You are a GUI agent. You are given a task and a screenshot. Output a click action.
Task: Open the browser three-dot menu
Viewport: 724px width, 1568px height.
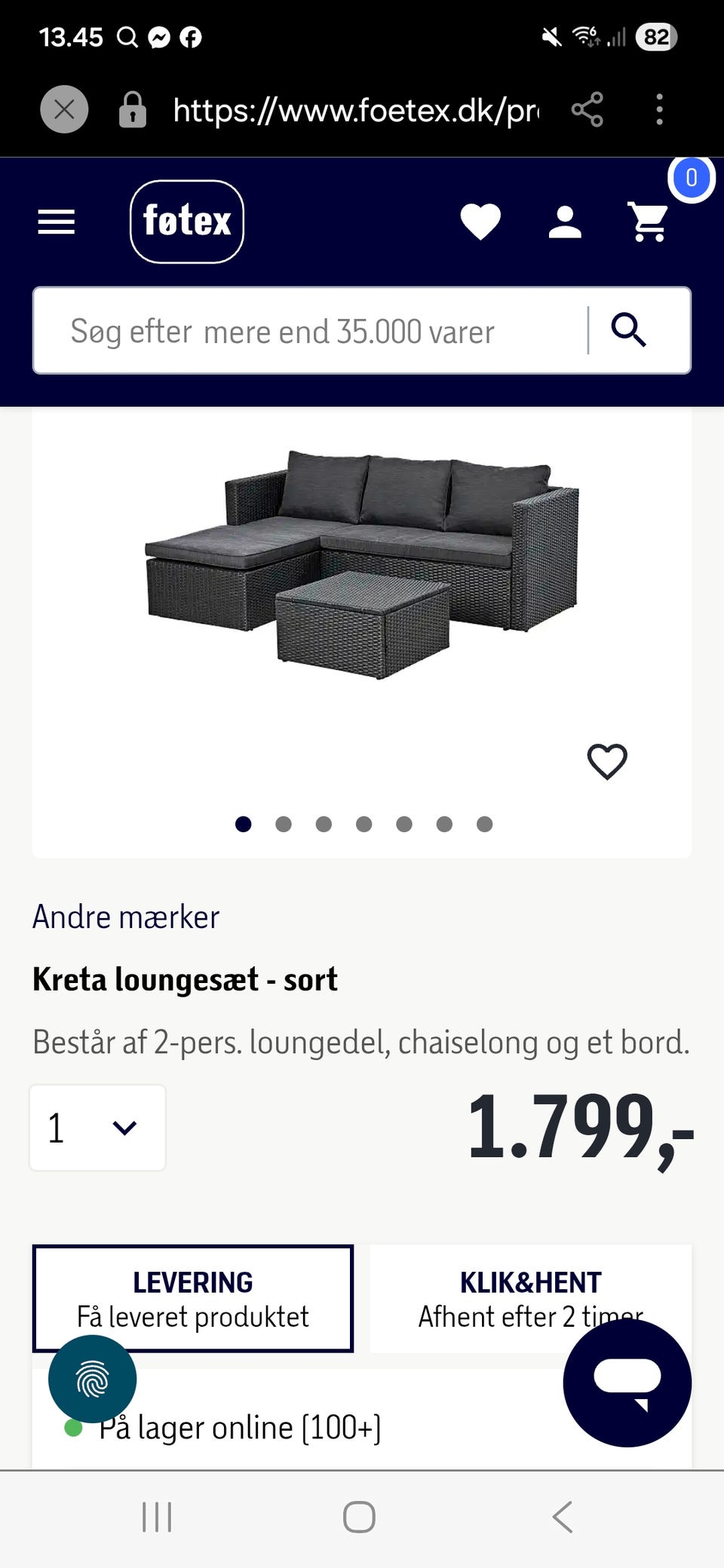pyautogui.click(x=660, y=109)
